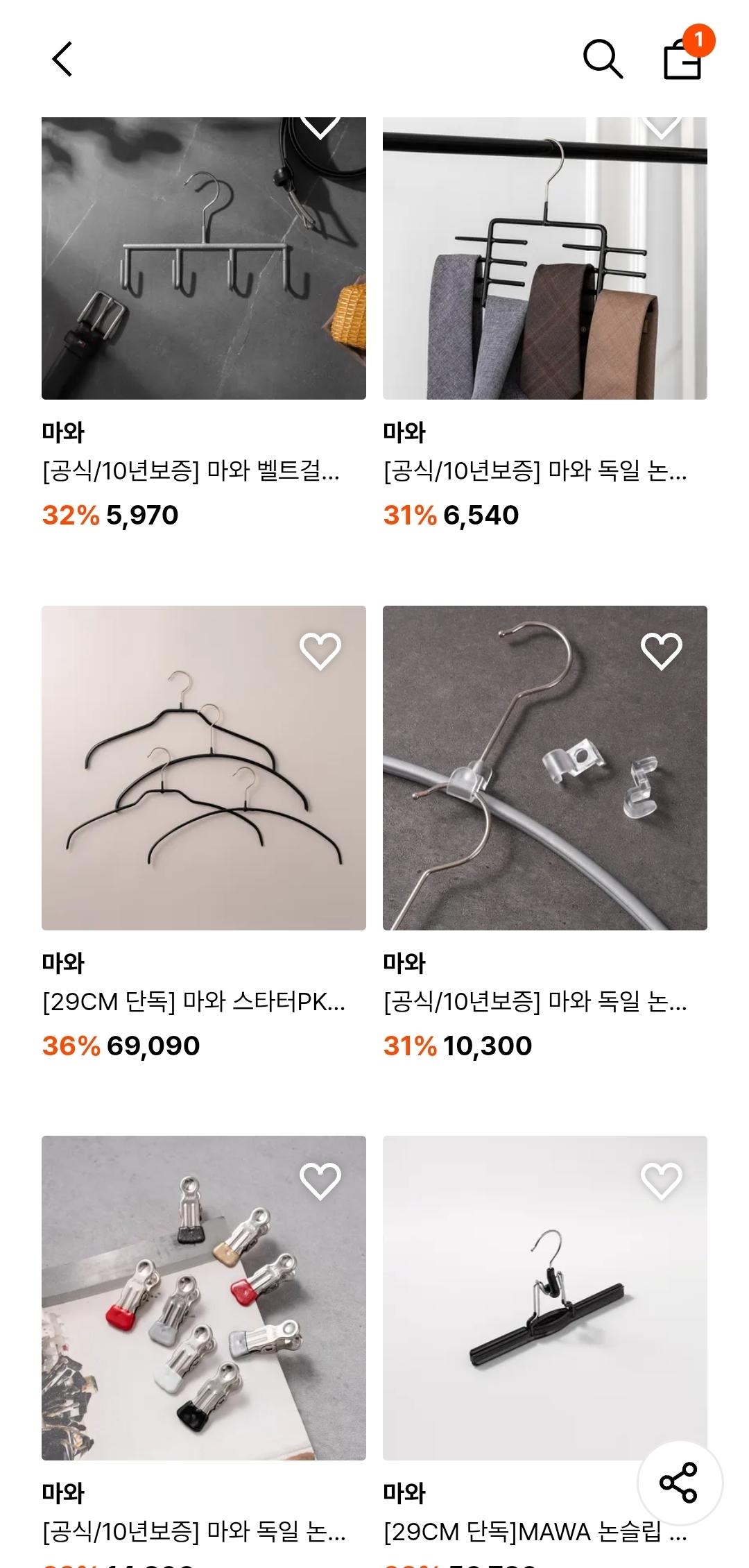Like the 마와 스타터PK hanger set
This screenshot has width=749, height=1568.
pyautogui.click(x=320, y=651)
